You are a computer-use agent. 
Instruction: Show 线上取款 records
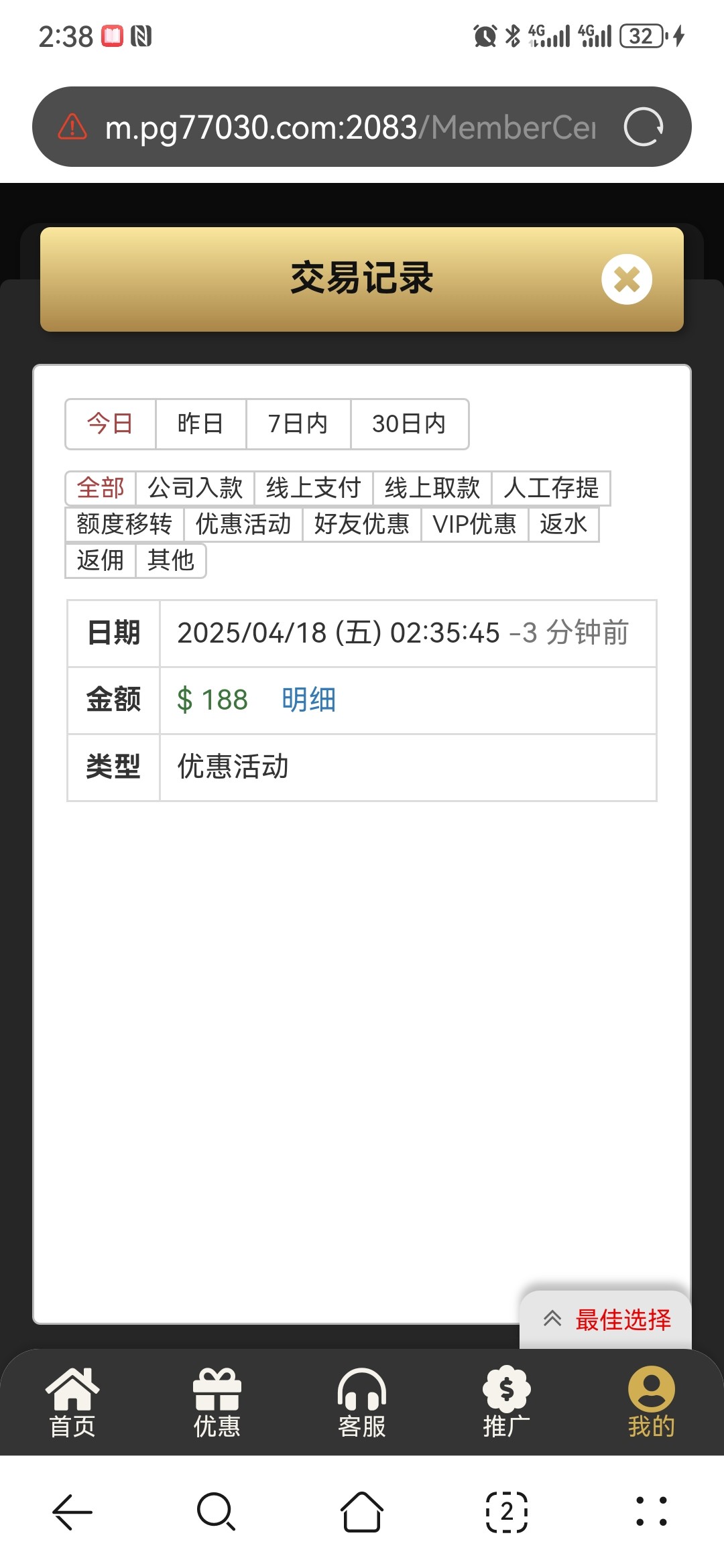click(x=432, y=488)
